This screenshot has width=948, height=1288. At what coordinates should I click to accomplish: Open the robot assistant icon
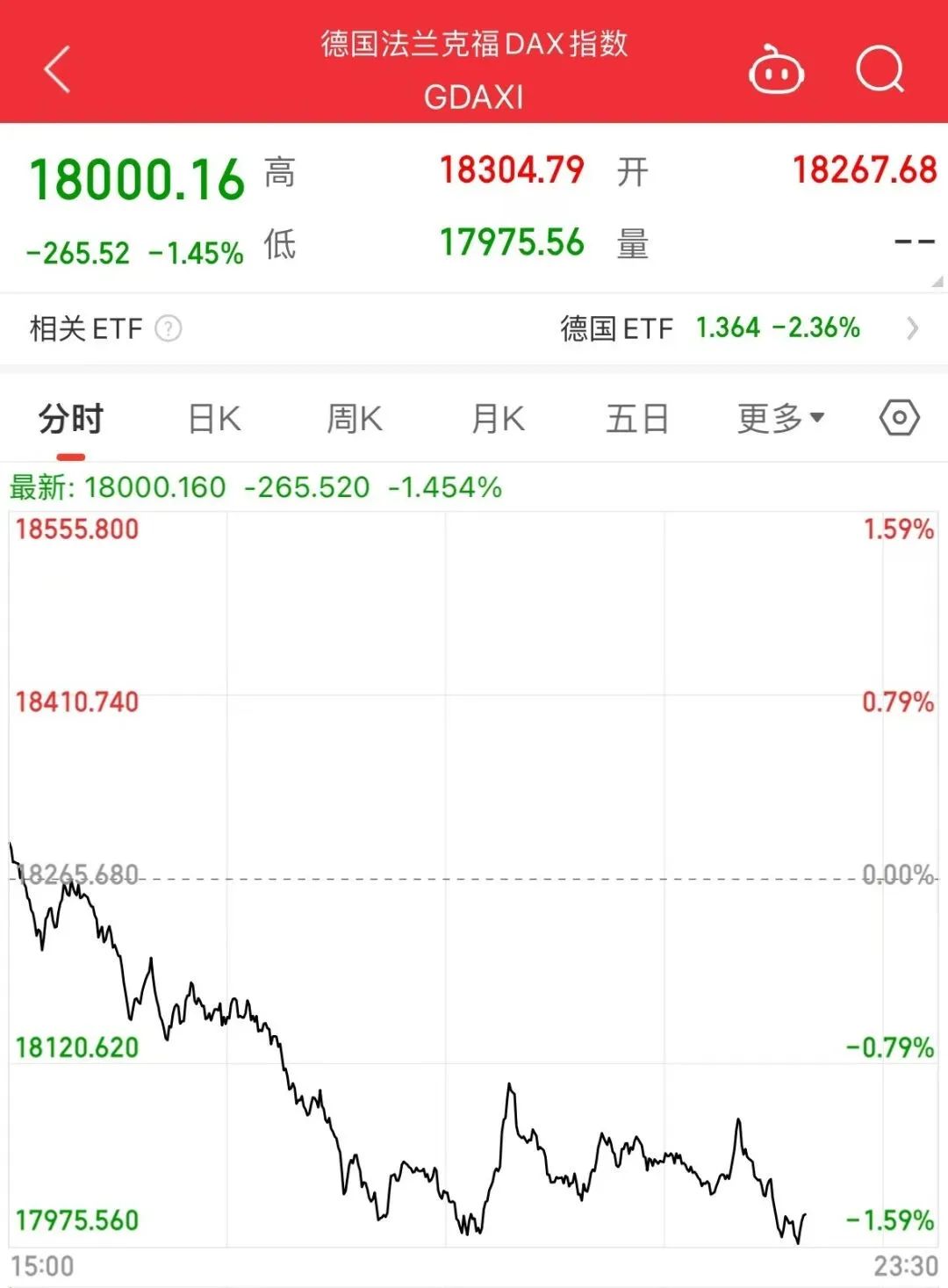pos(776,70)
